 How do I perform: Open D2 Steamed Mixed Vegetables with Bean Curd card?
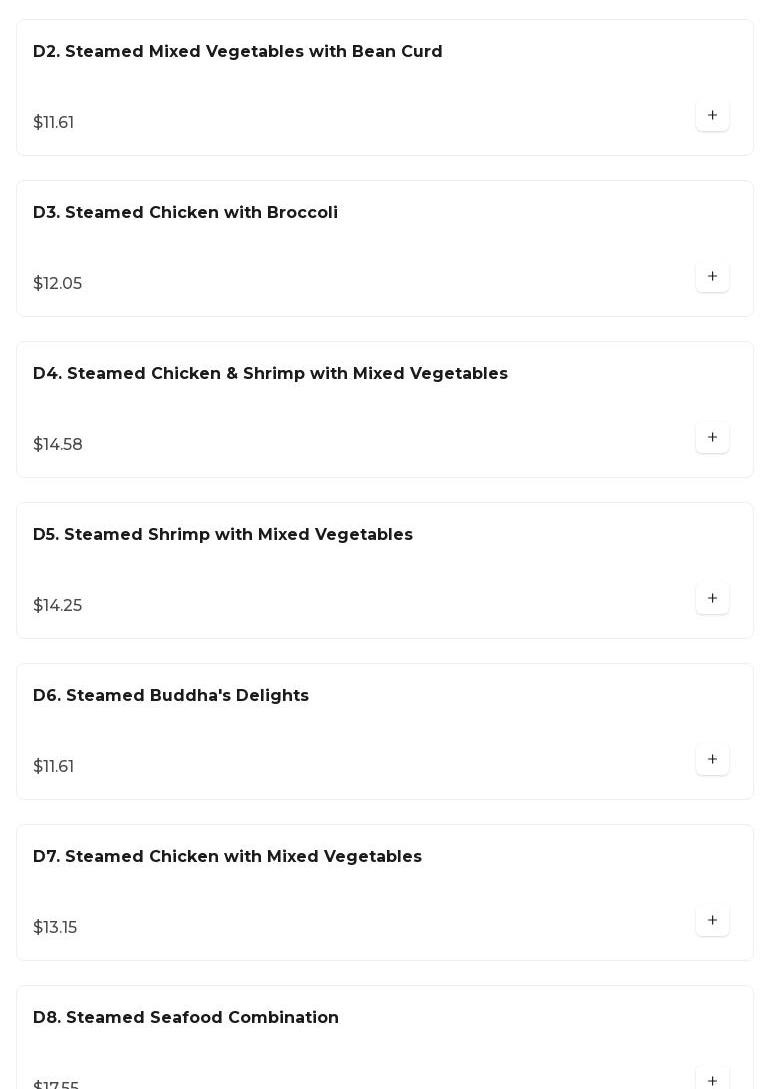tap(237, 52)
